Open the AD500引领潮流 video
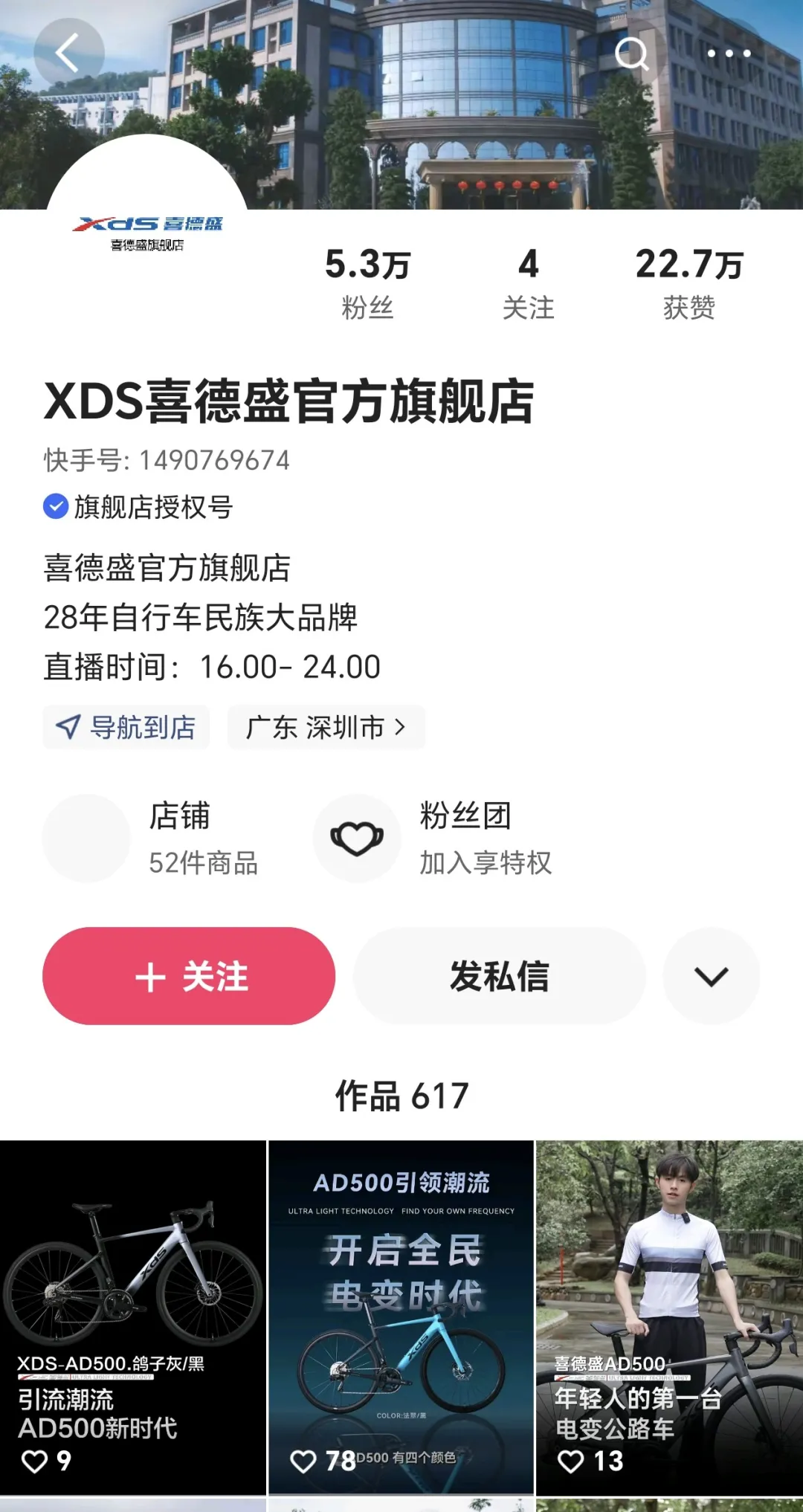This screenshot has width=803, height=1512. tap(401, 1316)
